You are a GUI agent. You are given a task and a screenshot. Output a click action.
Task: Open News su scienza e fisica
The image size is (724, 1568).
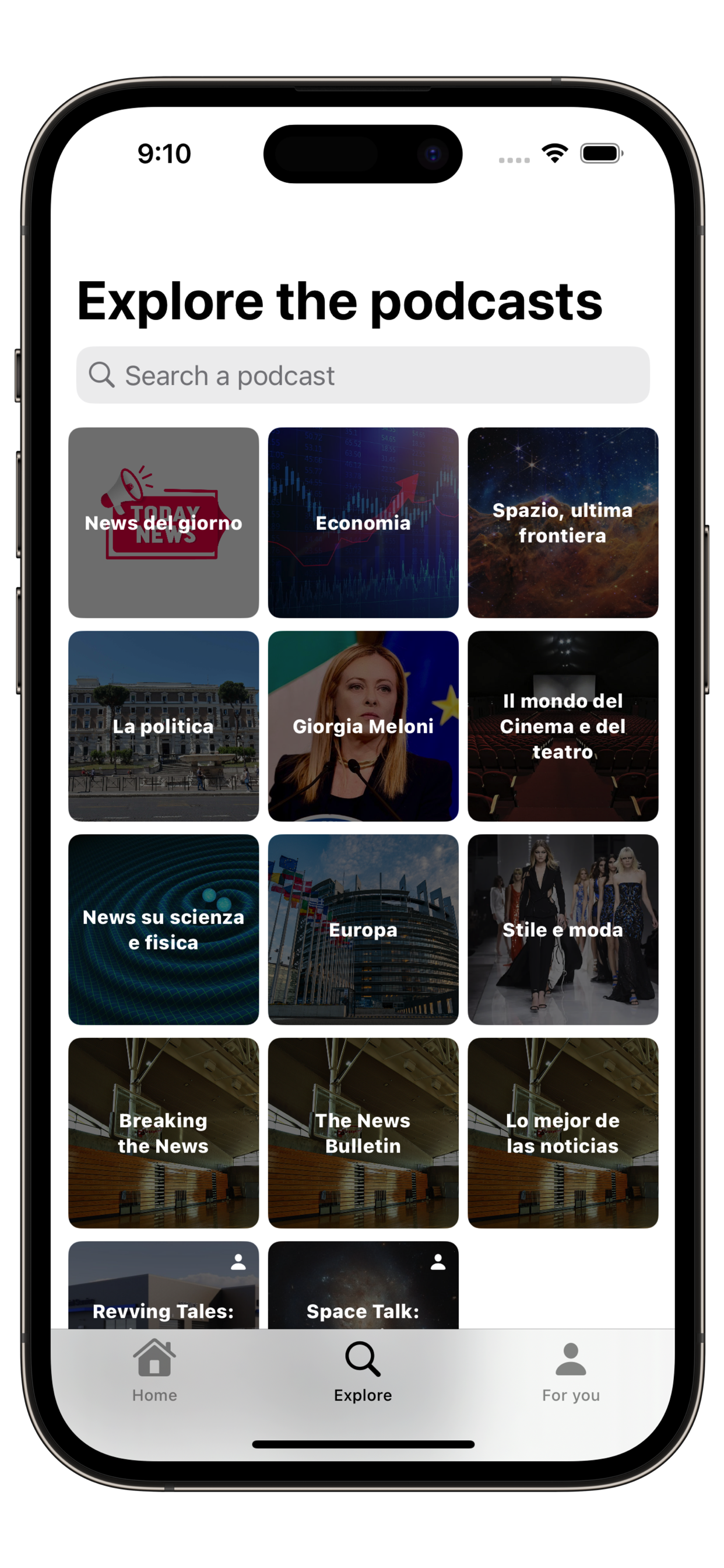point(163,929)
